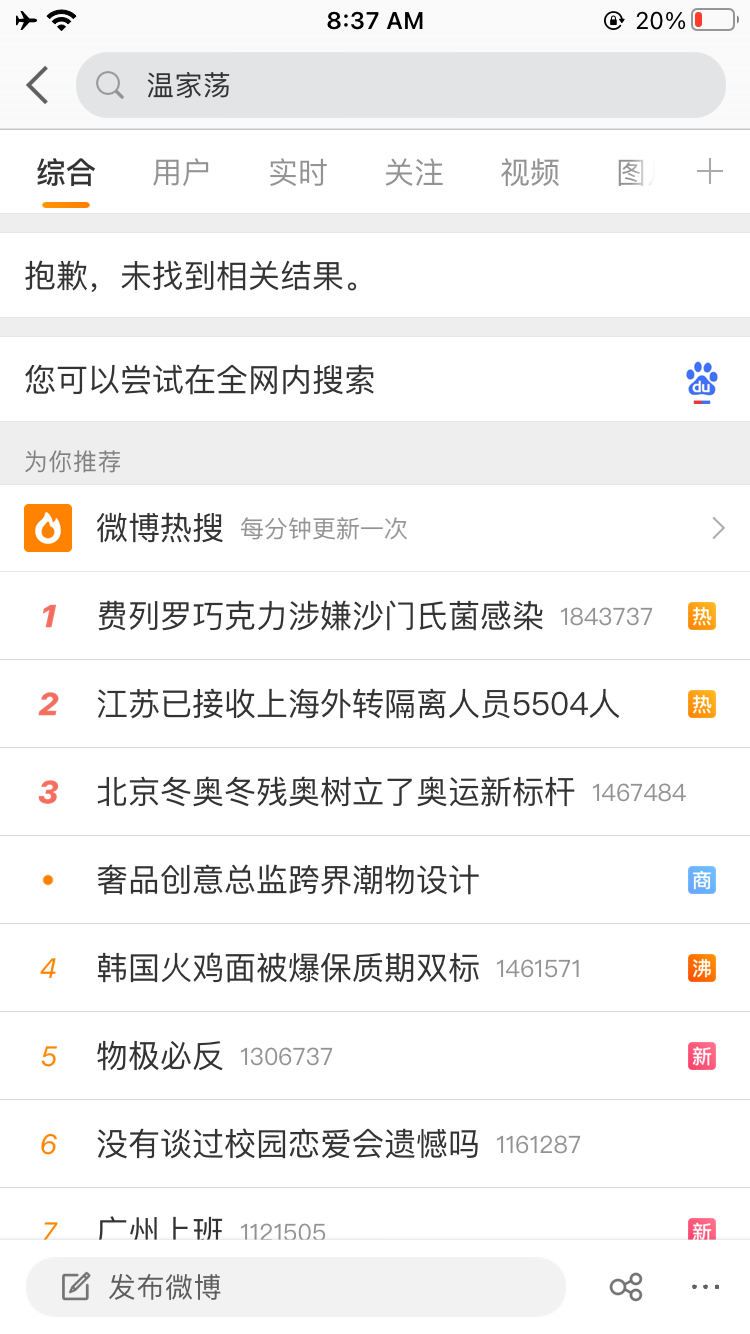Image resolution: width=750 pixels, height=1334 pixels.
Task: Open hot topic 韩国火鸡面被爆保质期双标
Action: pos(375,968)
